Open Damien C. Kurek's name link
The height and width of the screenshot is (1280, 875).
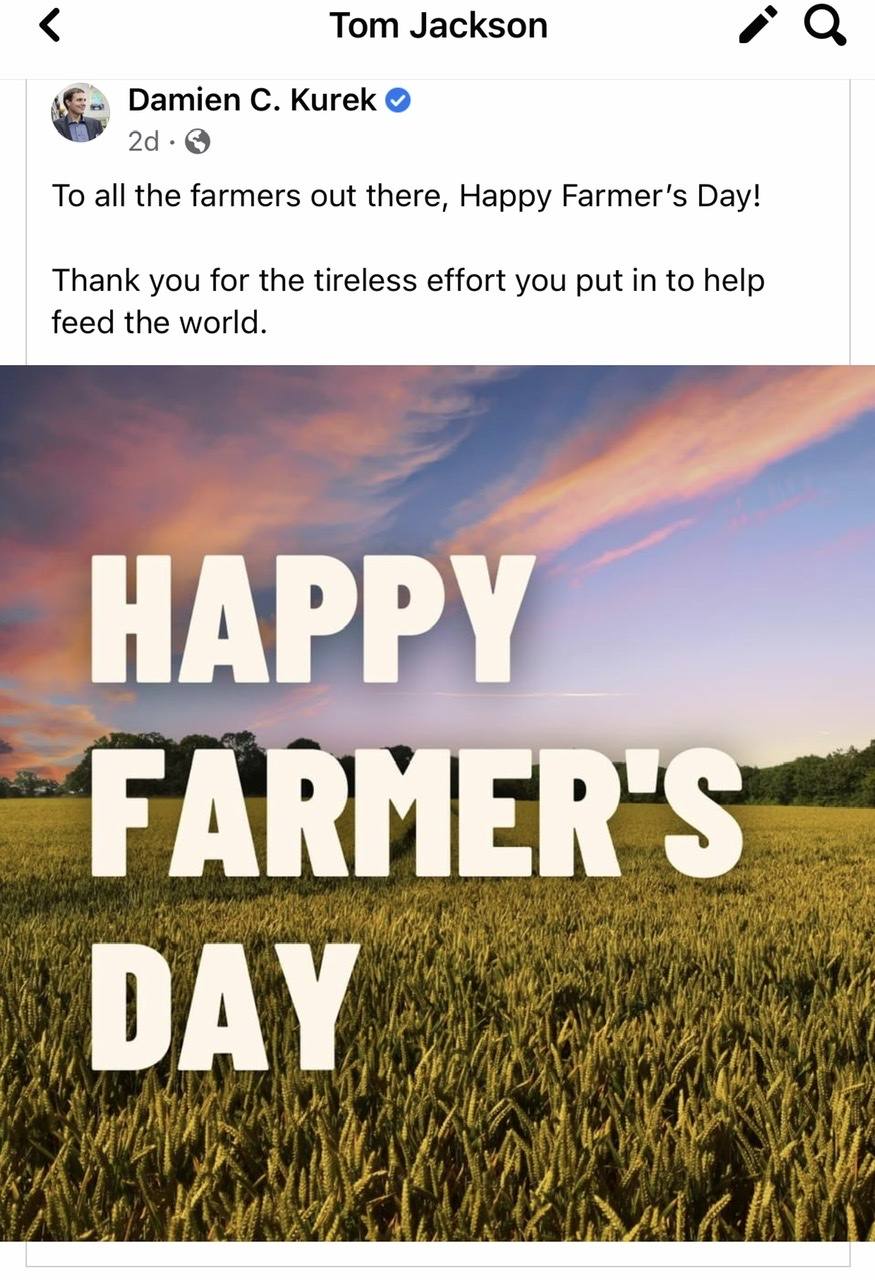[x=252, y=100]
